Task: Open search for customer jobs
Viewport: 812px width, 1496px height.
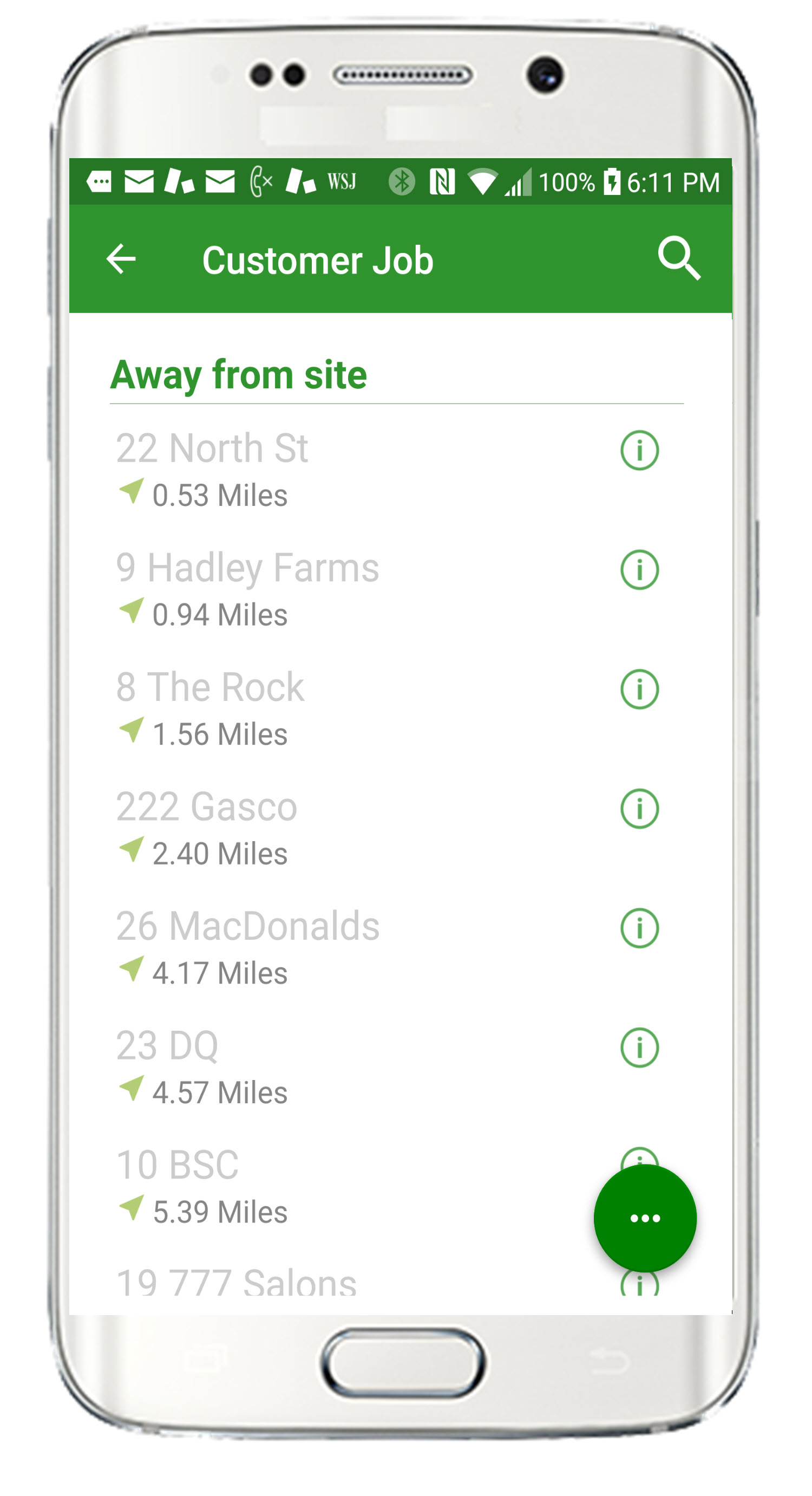Action: (679, 258)
